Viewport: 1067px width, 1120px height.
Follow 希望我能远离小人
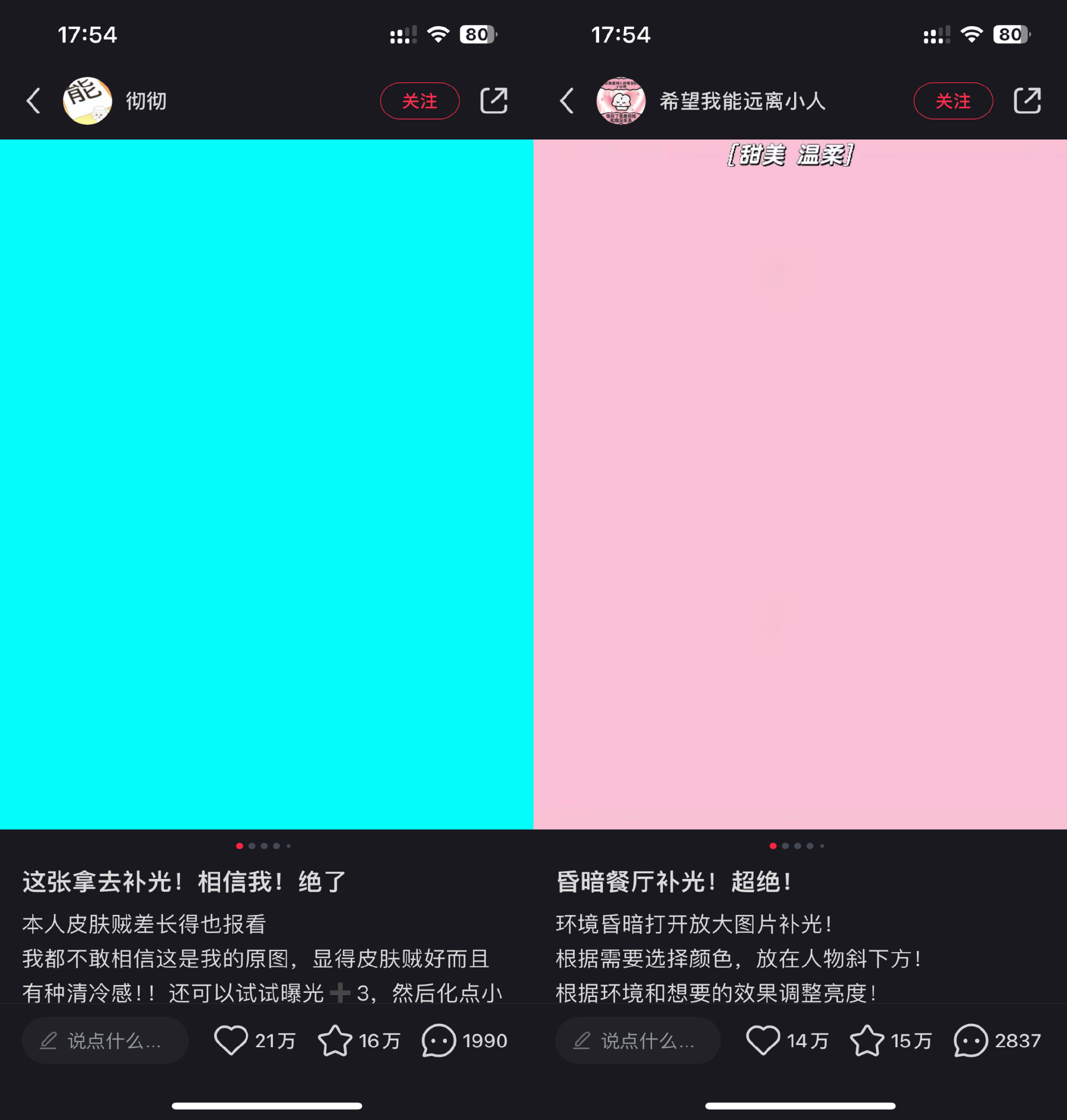[x=953, y=101]
